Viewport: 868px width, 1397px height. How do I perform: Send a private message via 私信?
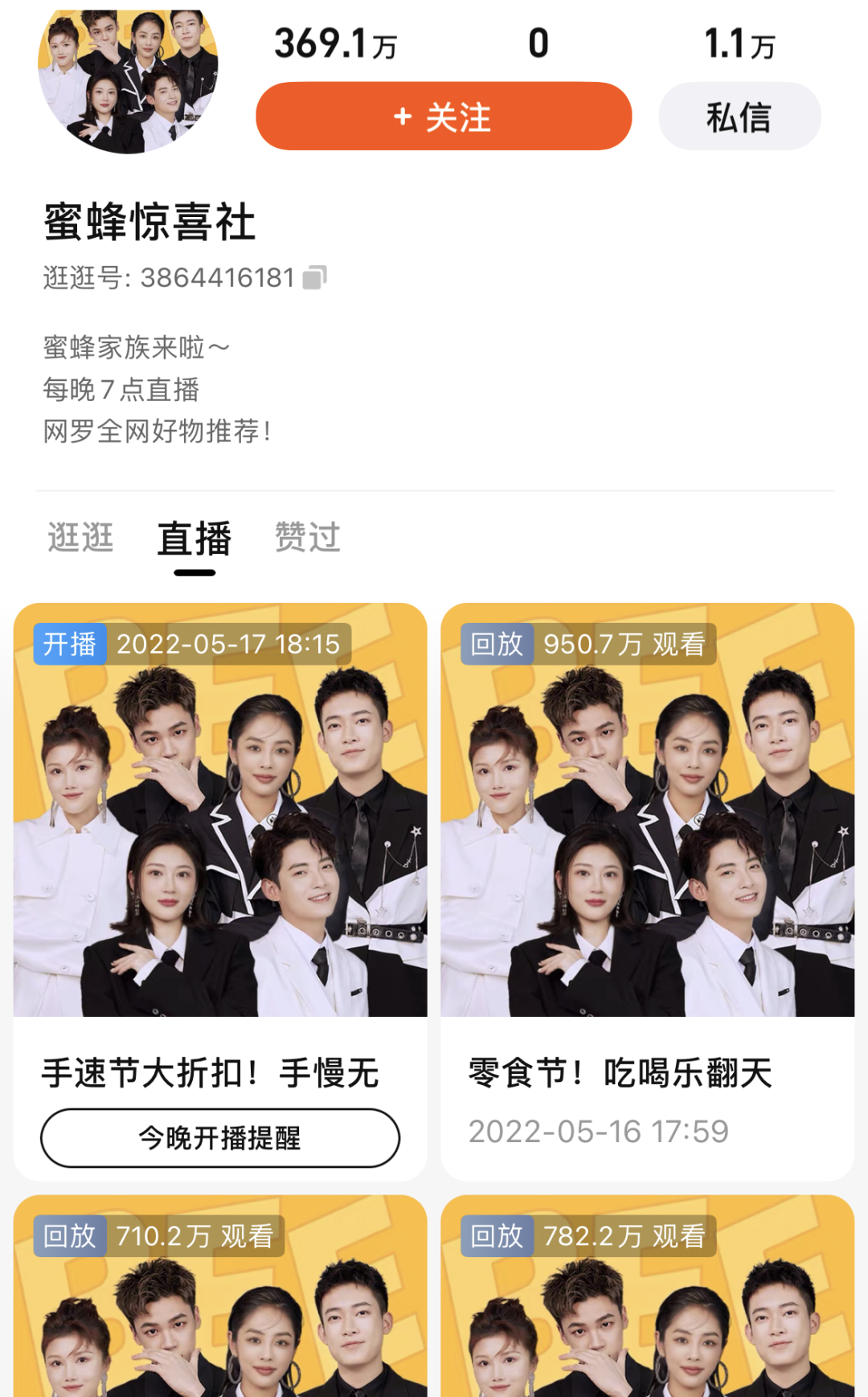coord(739,117)
